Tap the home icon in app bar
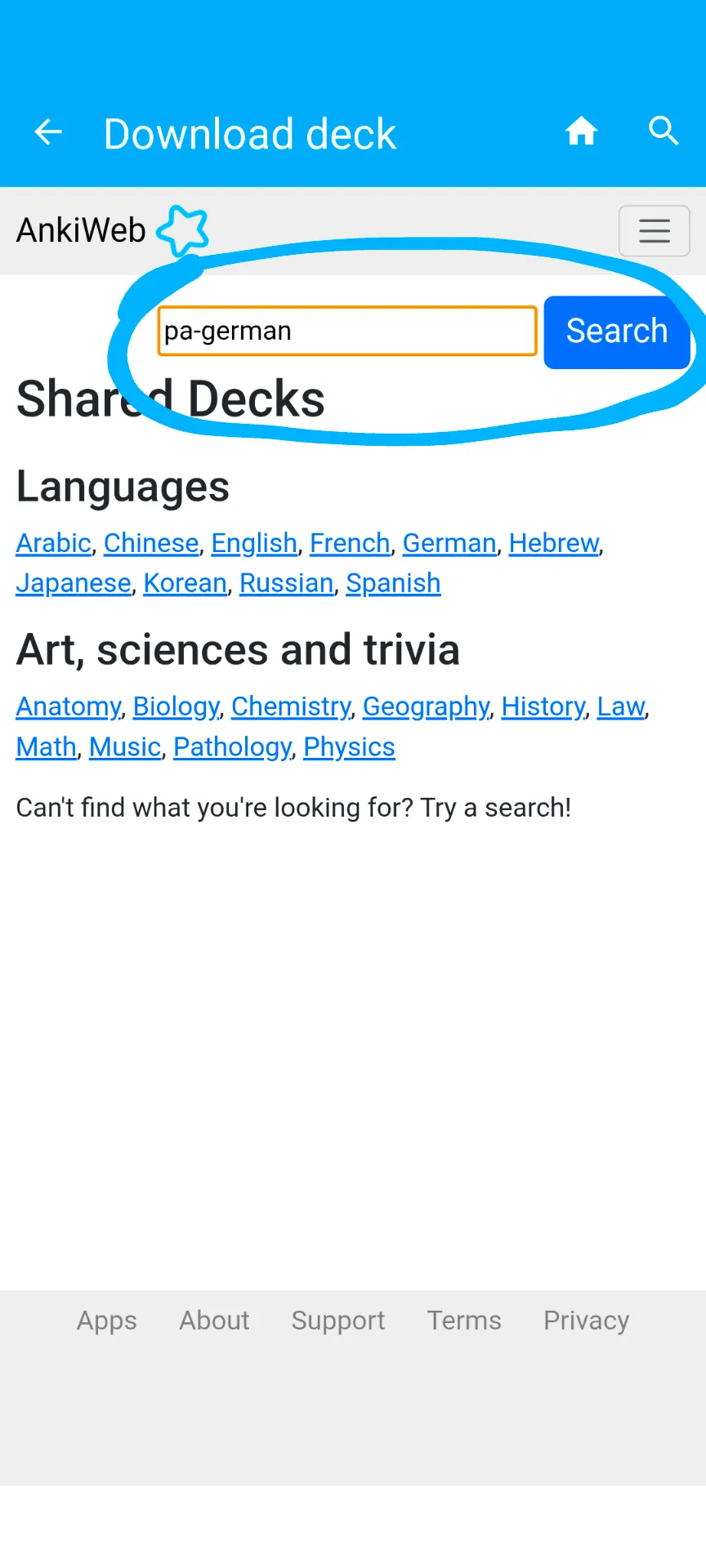706x1568 pixels. [x=581, y=131]
